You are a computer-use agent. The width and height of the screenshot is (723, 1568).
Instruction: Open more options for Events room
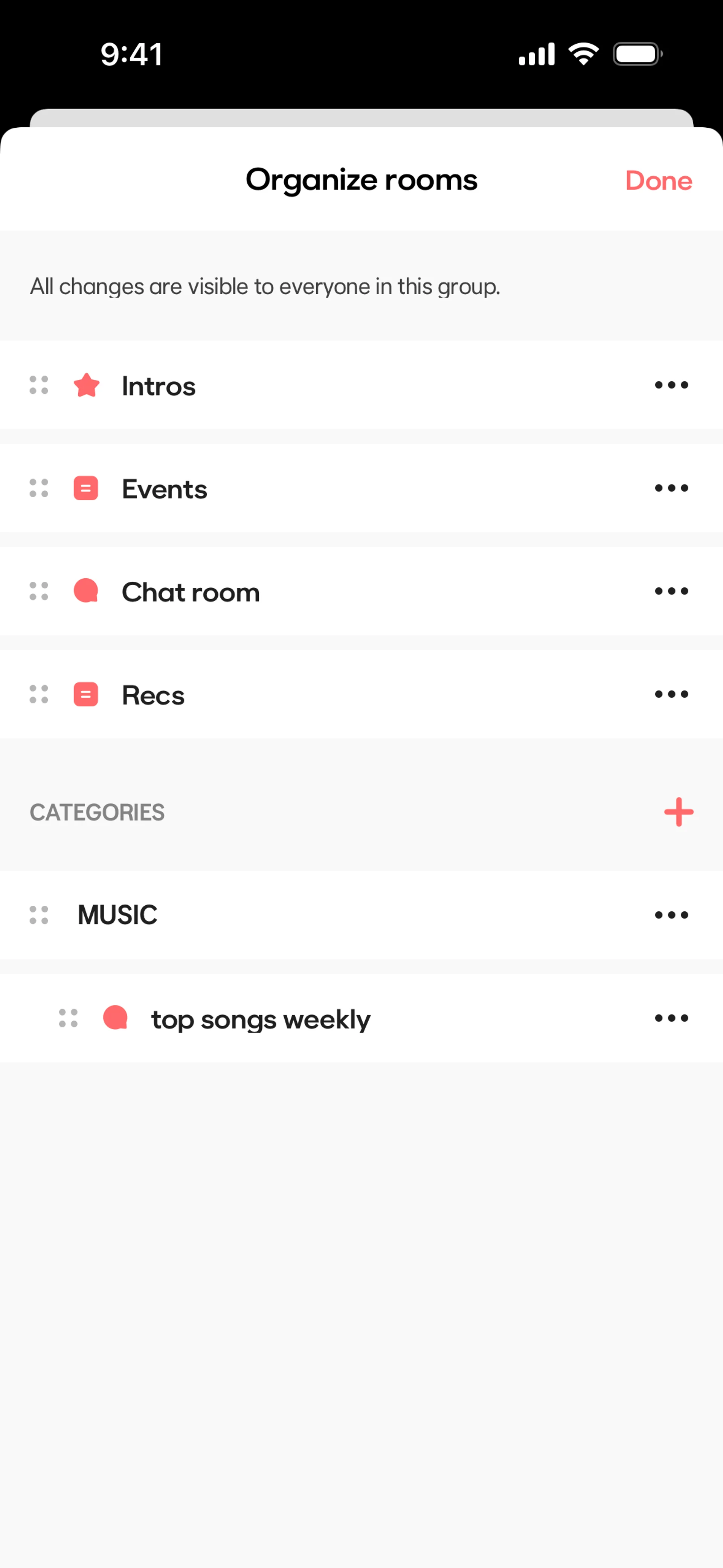[671, 488]
